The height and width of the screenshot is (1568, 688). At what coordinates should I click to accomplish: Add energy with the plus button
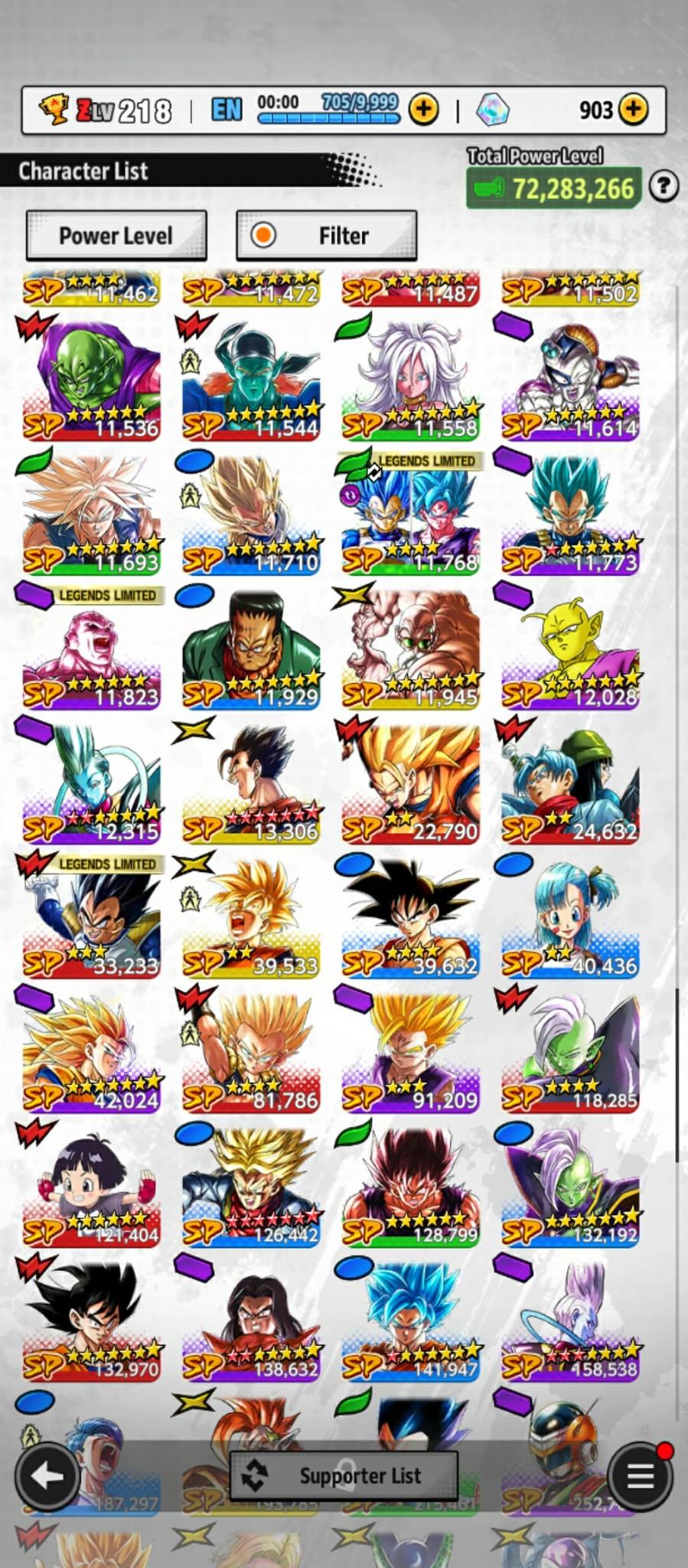click(x=423, y=109)
